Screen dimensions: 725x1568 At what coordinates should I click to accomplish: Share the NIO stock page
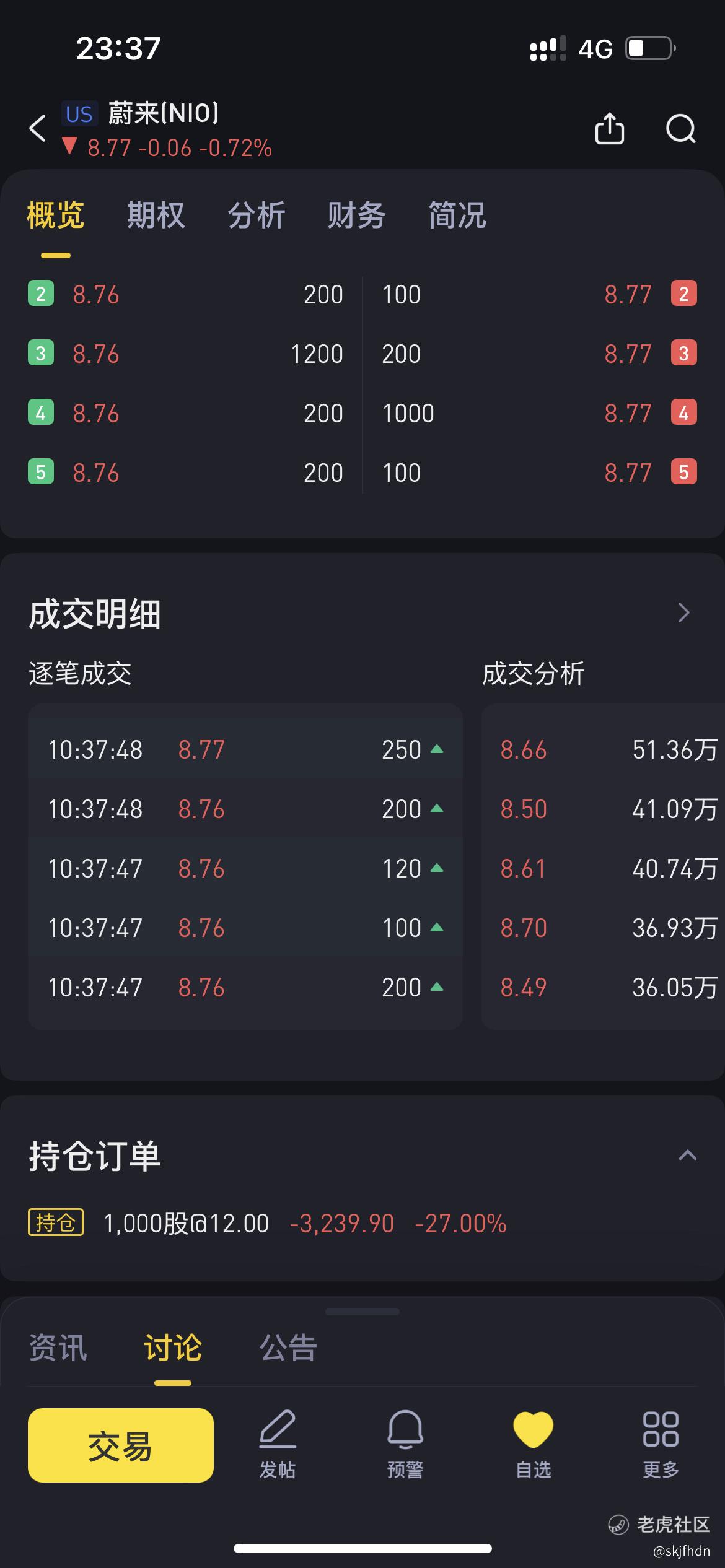(610, 128)
